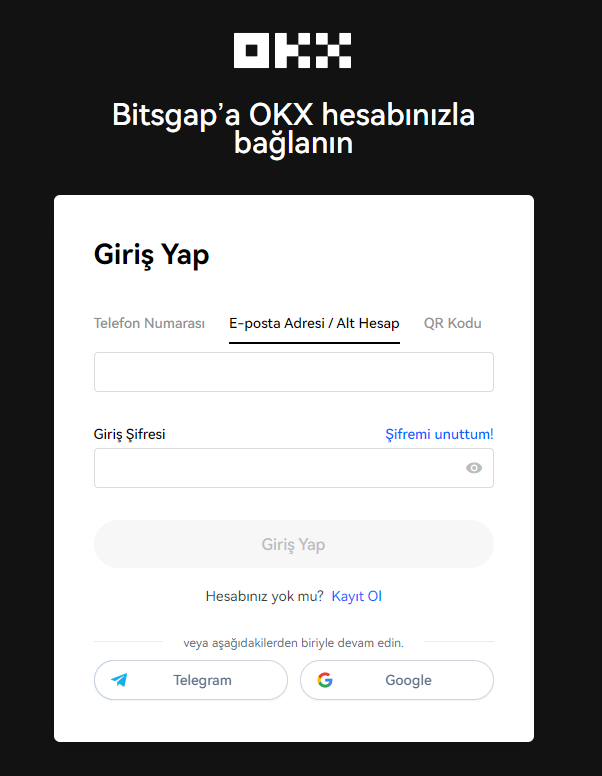
Task: Tap the Giriş Yap login button
Action: 293,544
